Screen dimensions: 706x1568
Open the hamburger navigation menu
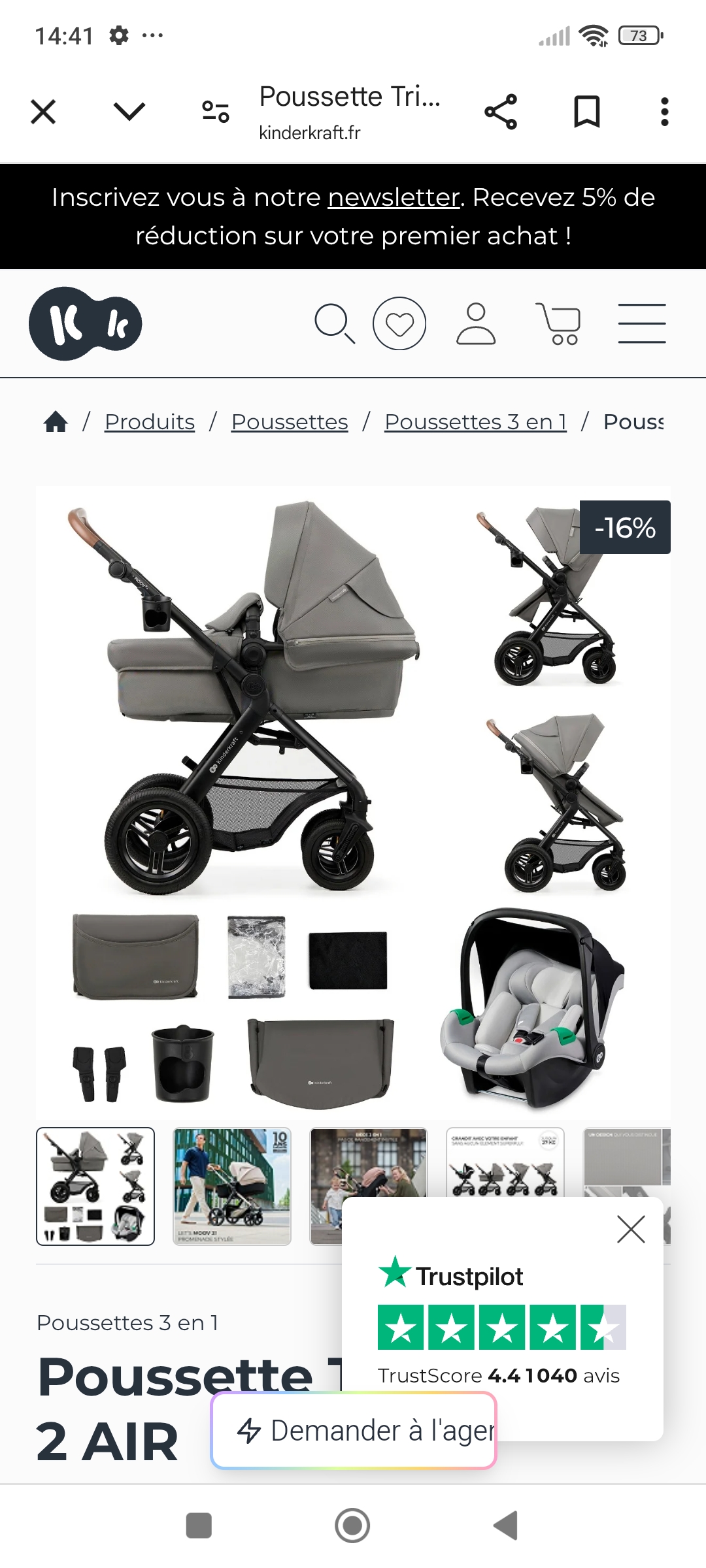tap(641, 323)
